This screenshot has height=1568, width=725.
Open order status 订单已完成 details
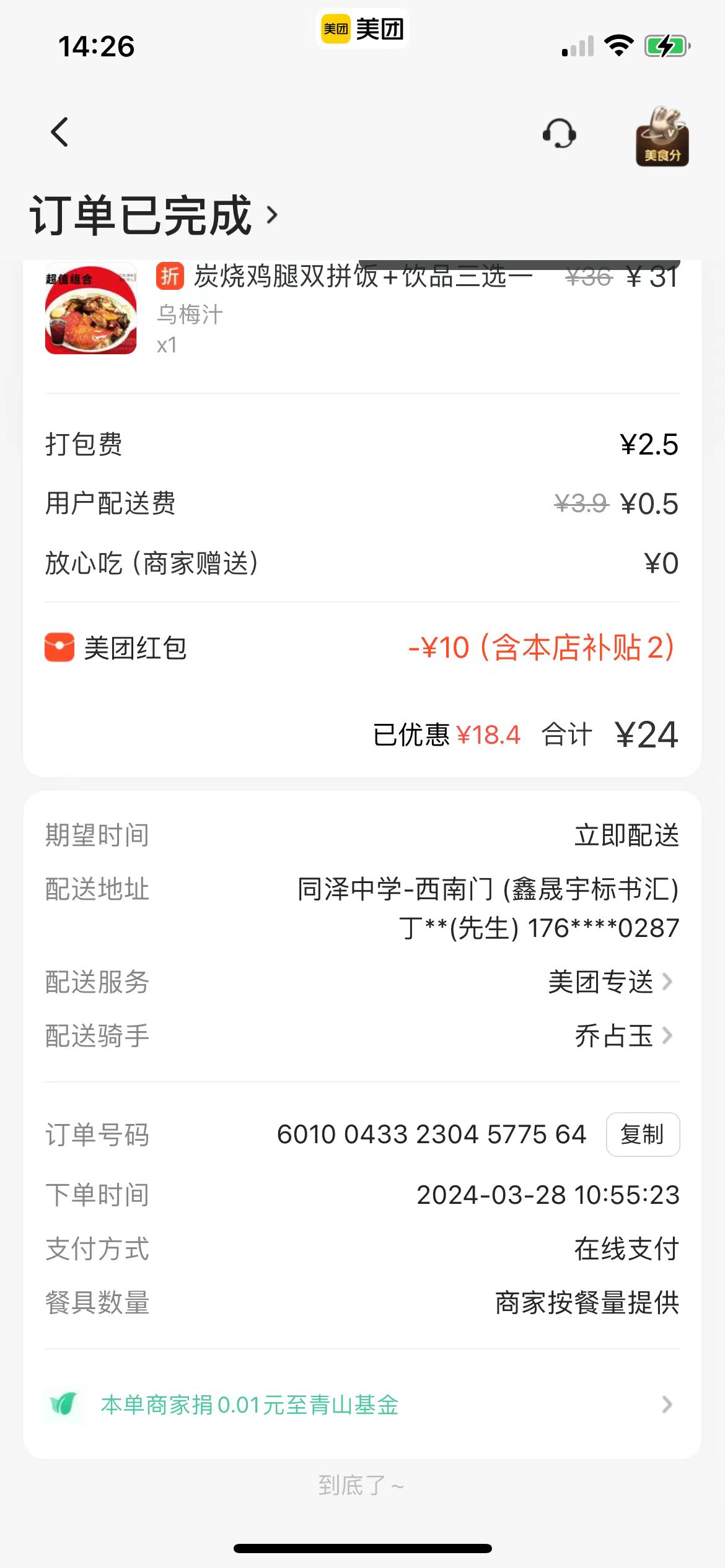point(155,216)
